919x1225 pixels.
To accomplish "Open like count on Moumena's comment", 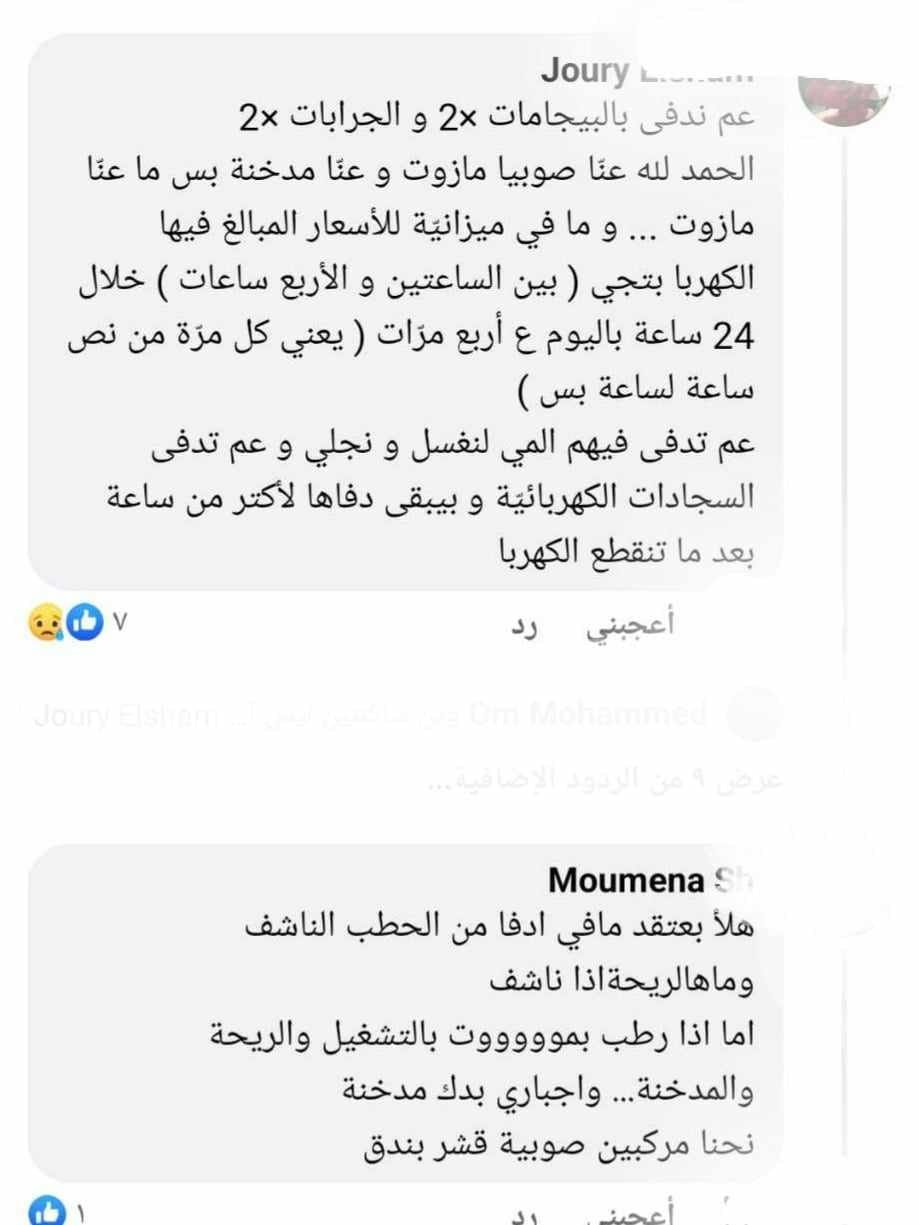I will (x=55, y=1213).
